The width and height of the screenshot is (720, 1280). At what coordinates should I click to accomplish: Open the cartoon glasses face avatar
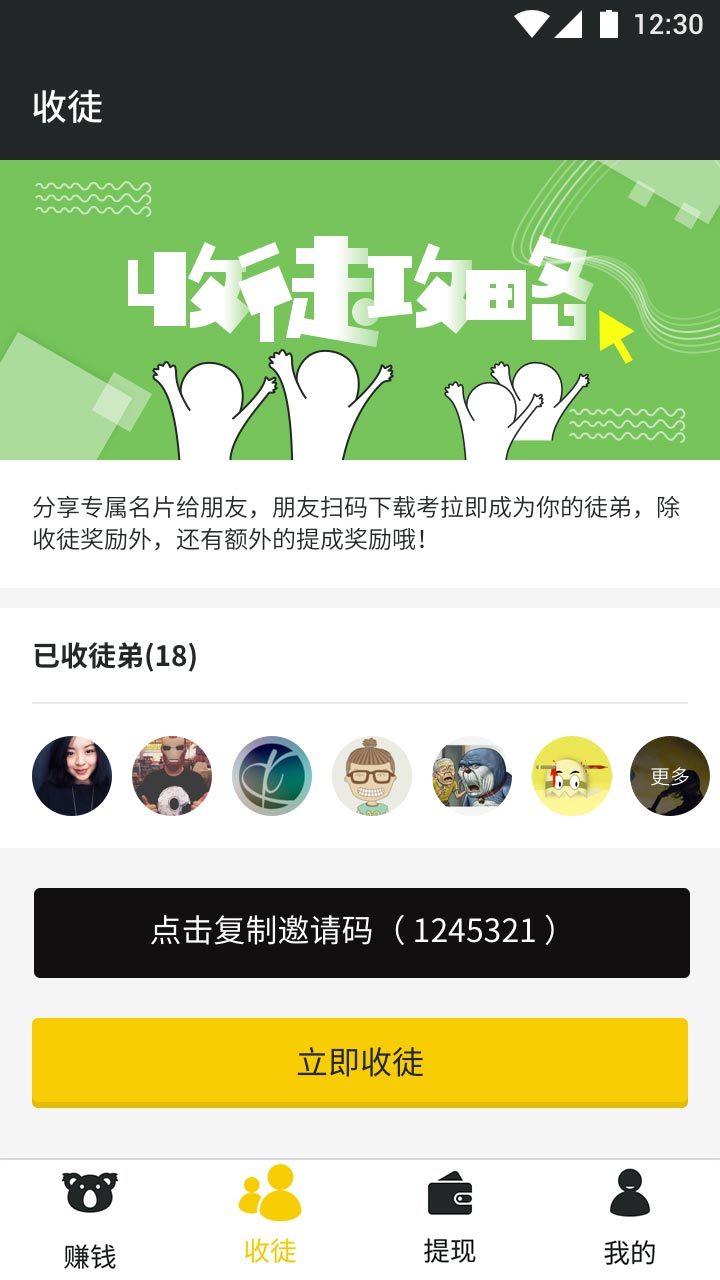tap(372, 776)
